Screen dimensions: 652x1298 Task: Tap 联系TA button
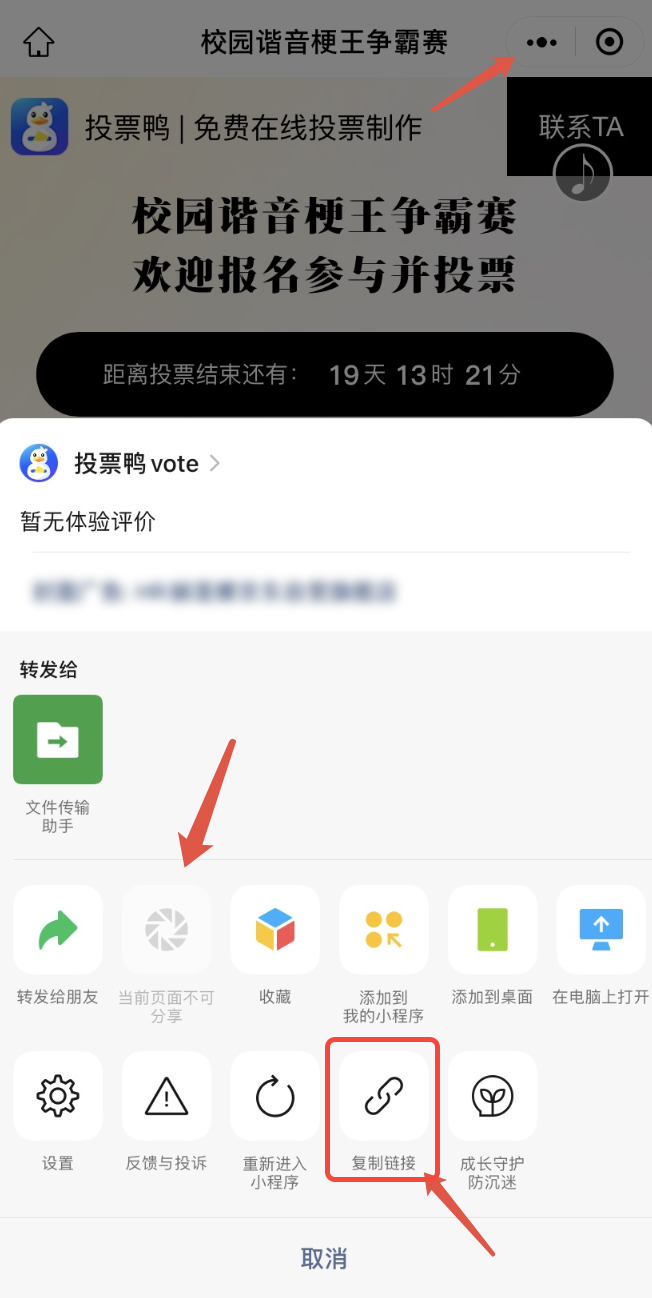[x=580, y=126]
